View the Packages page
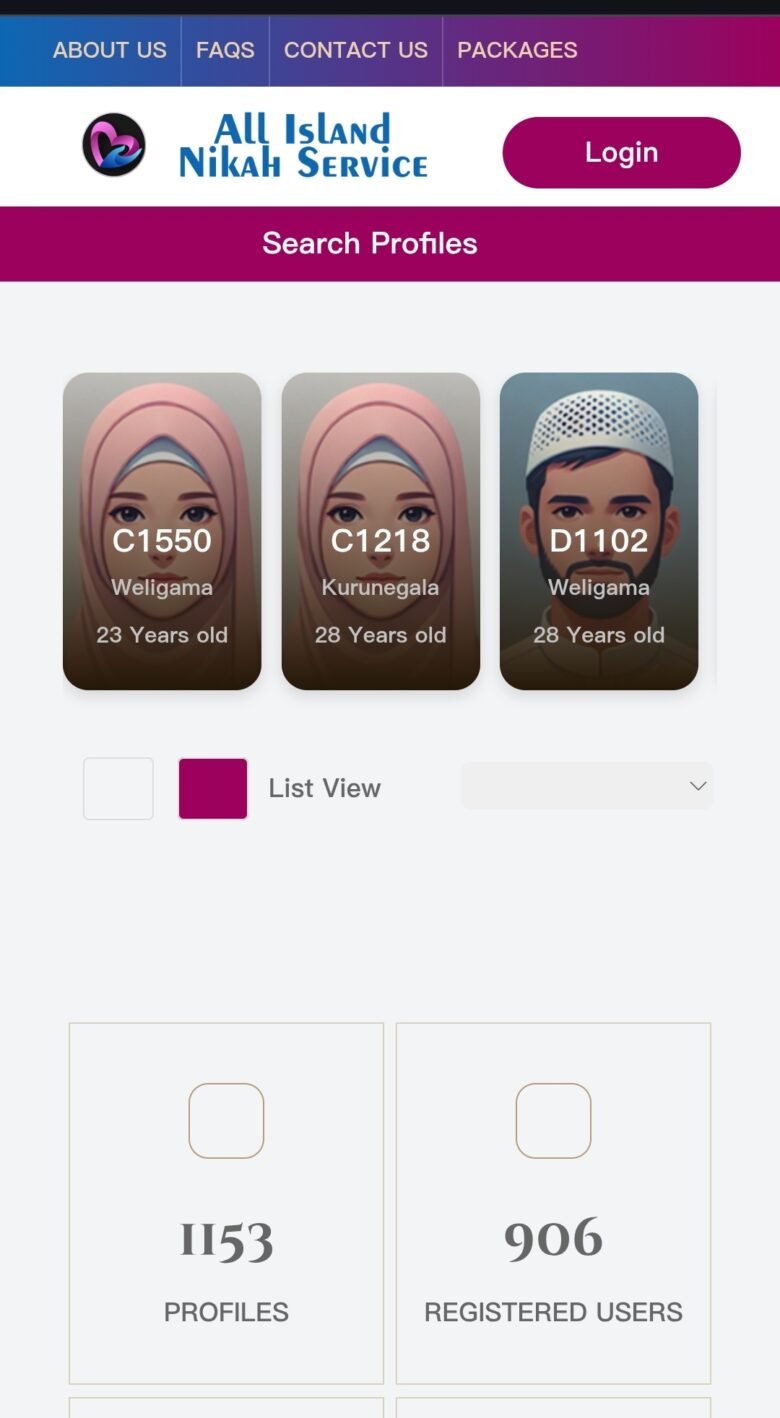The height and width of the screenshot is (1418, 780). pos(517,50)
